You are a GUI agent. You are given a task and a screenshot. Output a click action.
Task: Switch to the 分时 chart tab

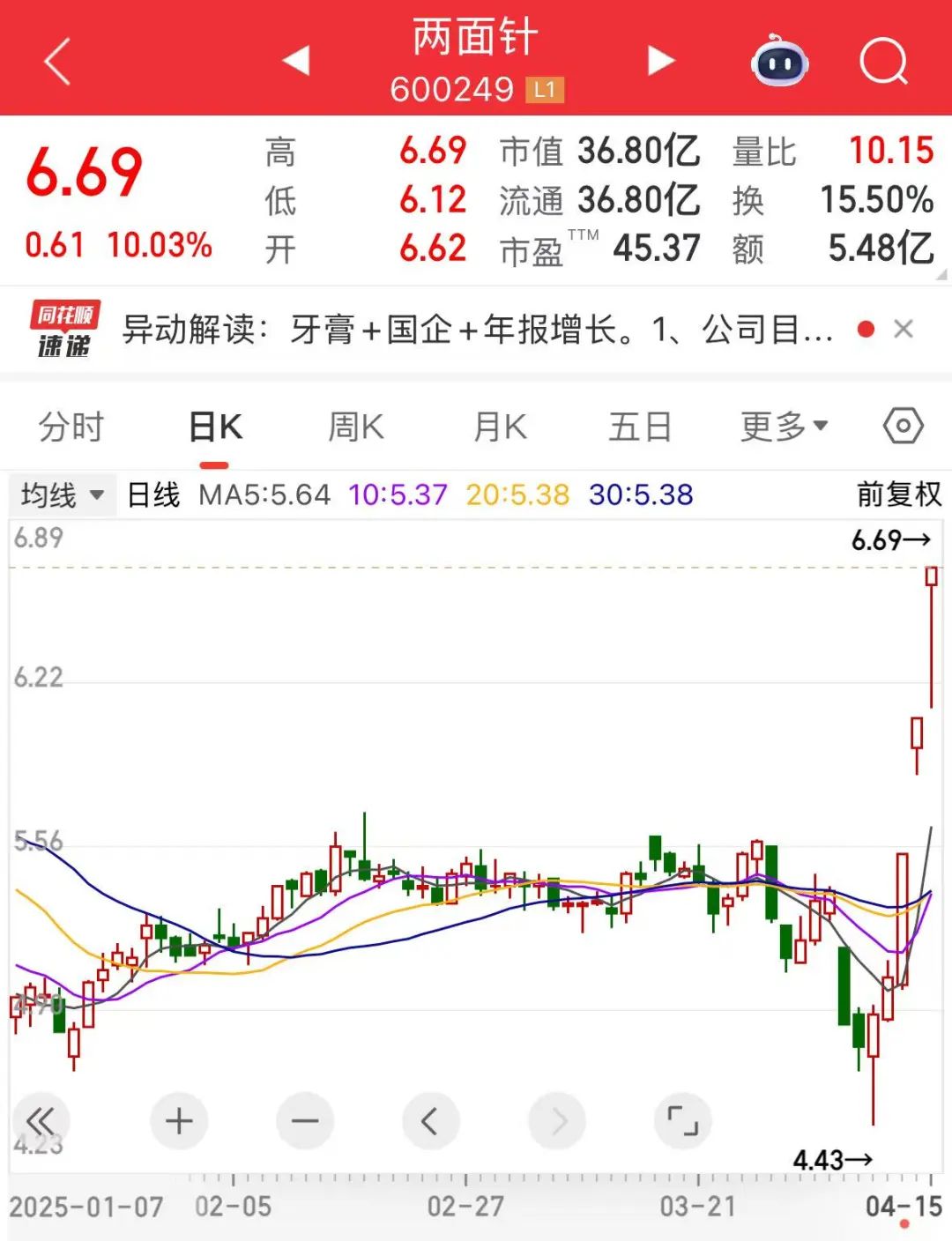pos(71,427)
